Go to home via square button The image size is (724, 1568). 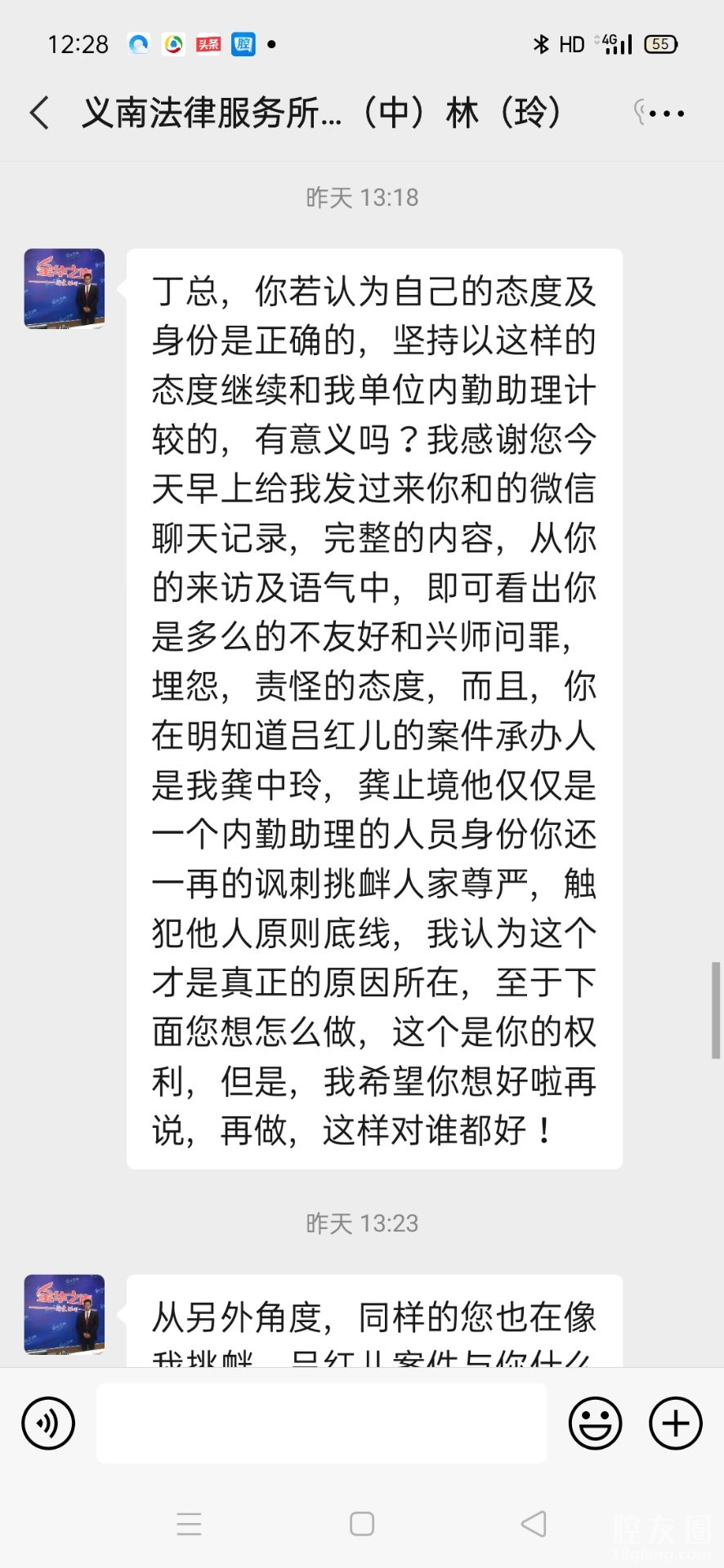pos(361,1524)
